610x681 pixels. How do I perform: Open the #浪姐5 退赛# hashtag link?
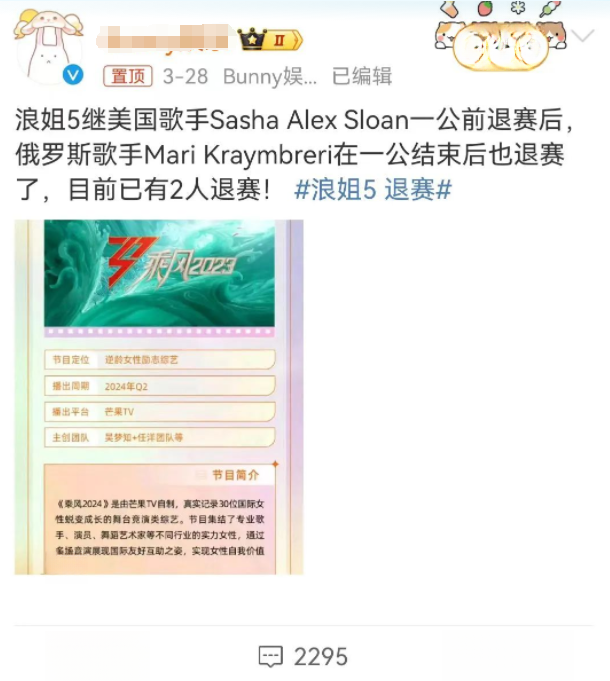click(x=373, y=189)
